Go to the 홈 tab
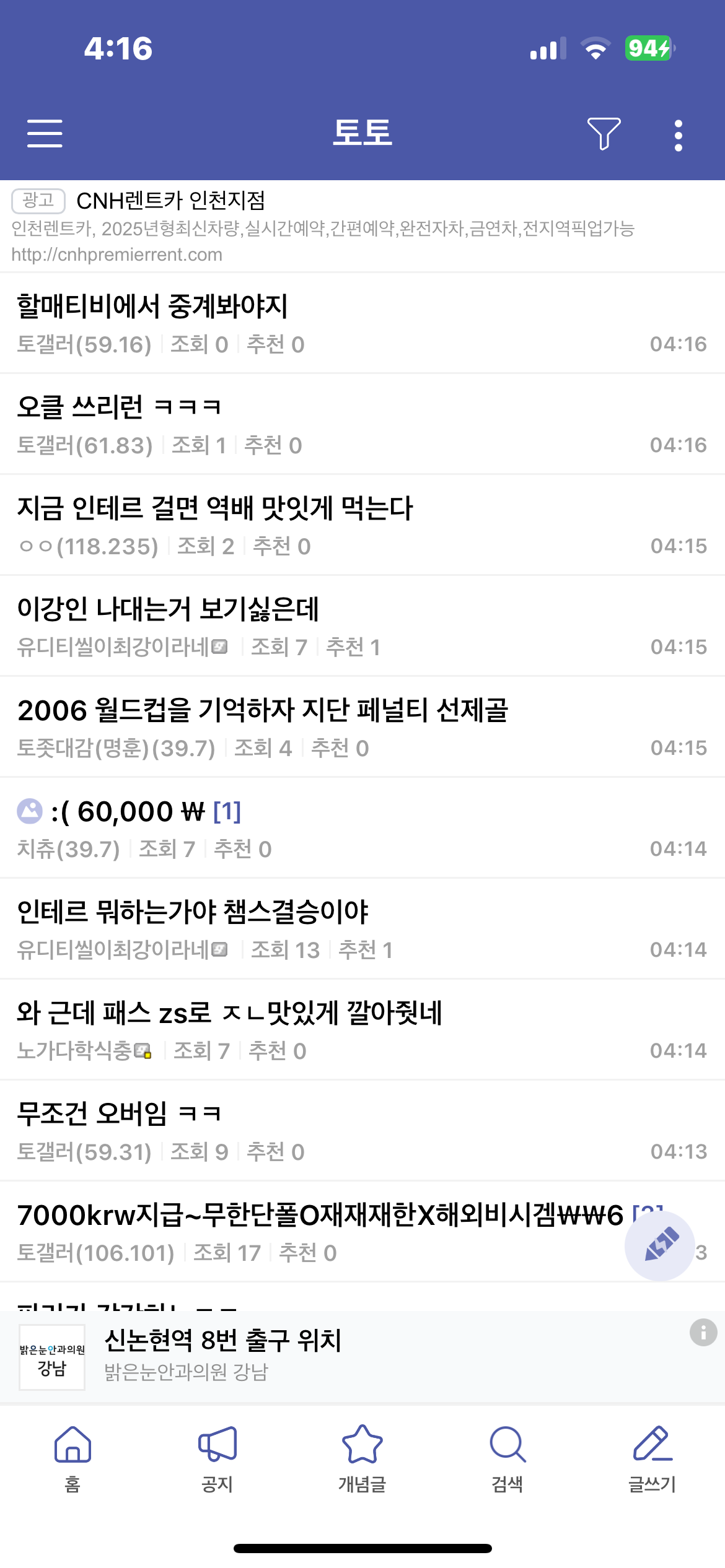The image size is (725, 1568). click(72, 1458)
